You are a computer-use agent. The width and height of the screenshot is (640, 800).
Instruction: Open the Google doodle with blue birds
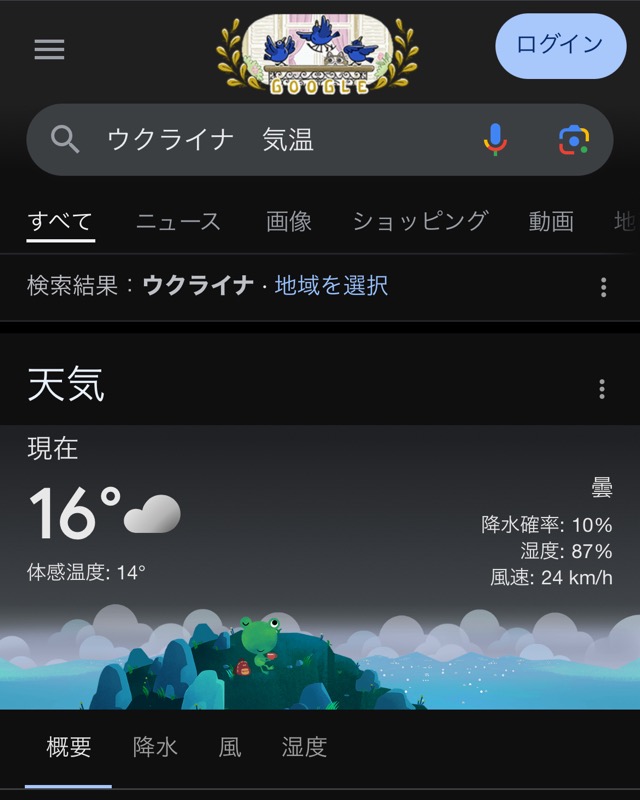point(318,54)
